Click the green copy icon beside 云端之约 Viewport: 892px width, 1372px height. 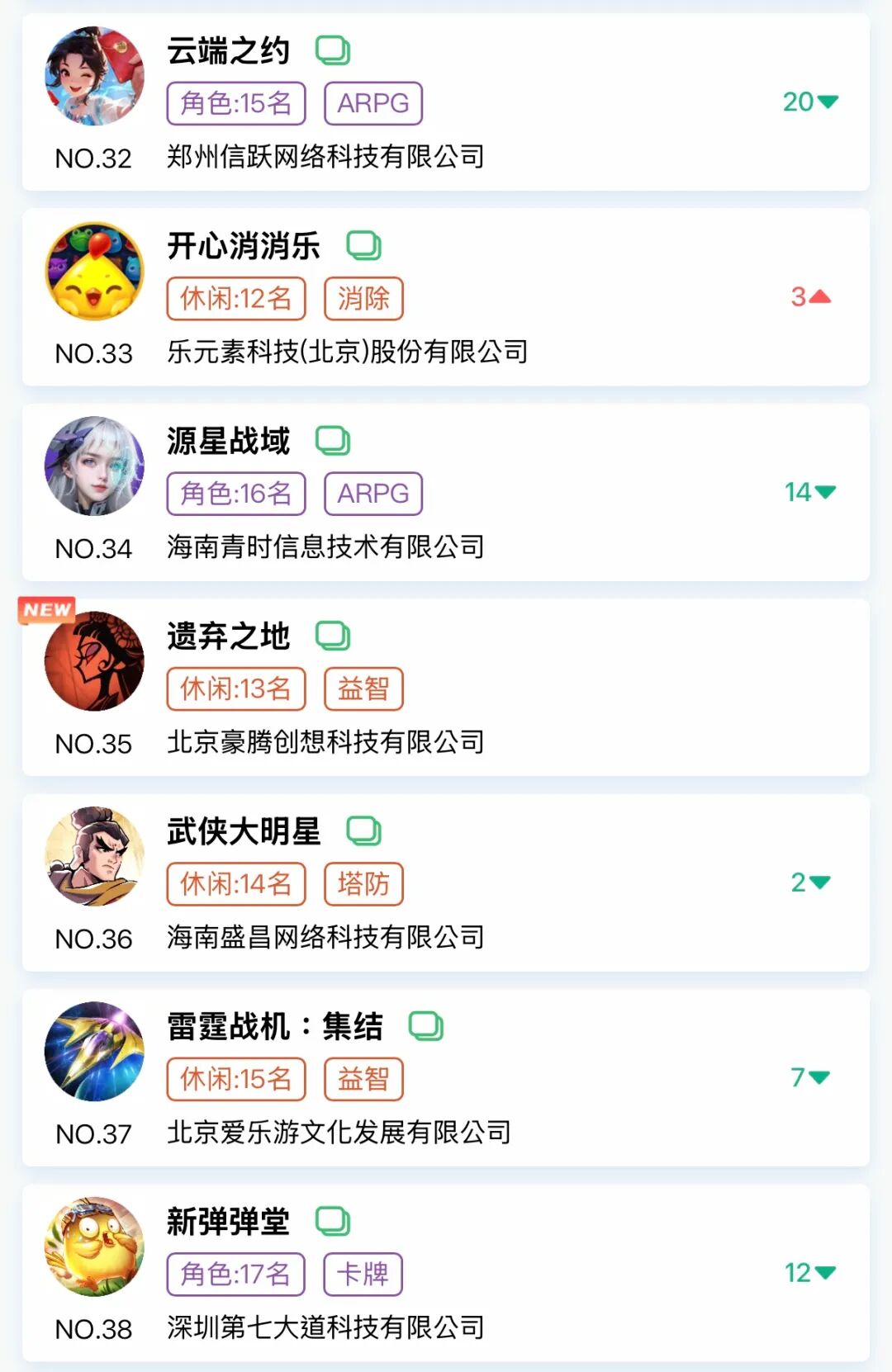[331, 51]
